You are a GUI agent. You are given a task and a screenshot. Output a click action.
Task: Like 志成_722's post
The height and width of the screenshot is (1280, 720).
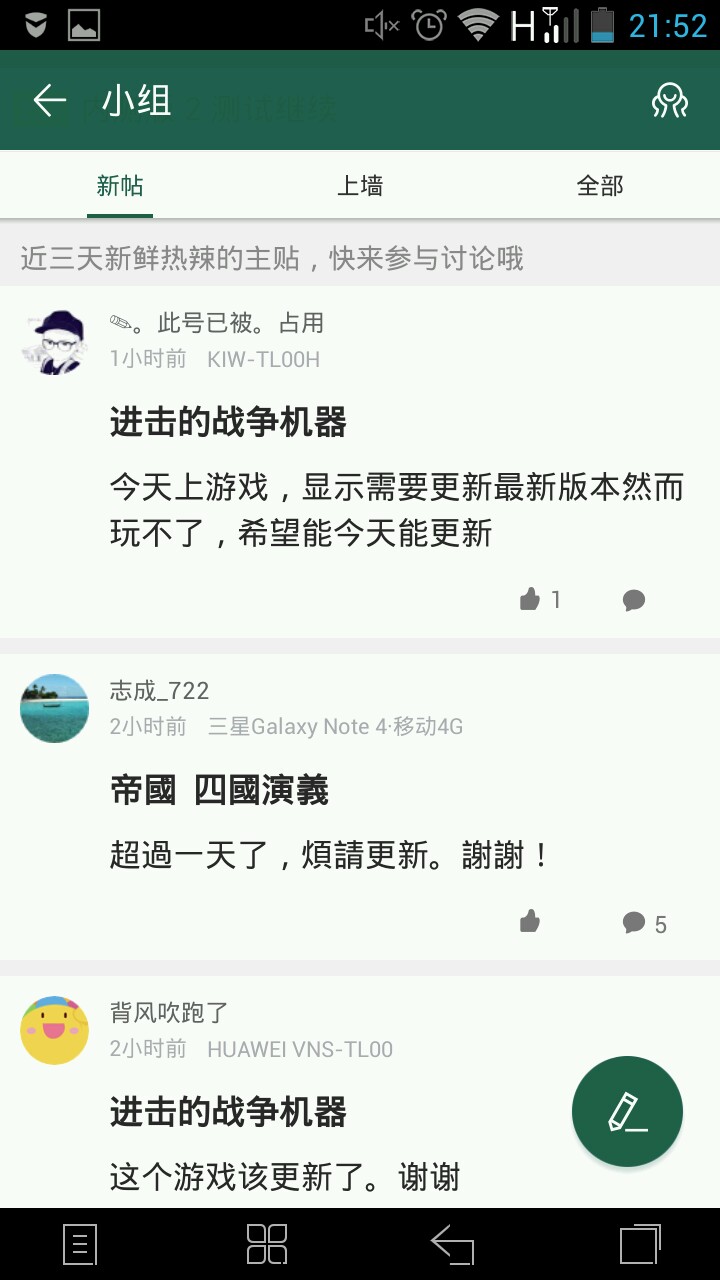coord(530,921)
